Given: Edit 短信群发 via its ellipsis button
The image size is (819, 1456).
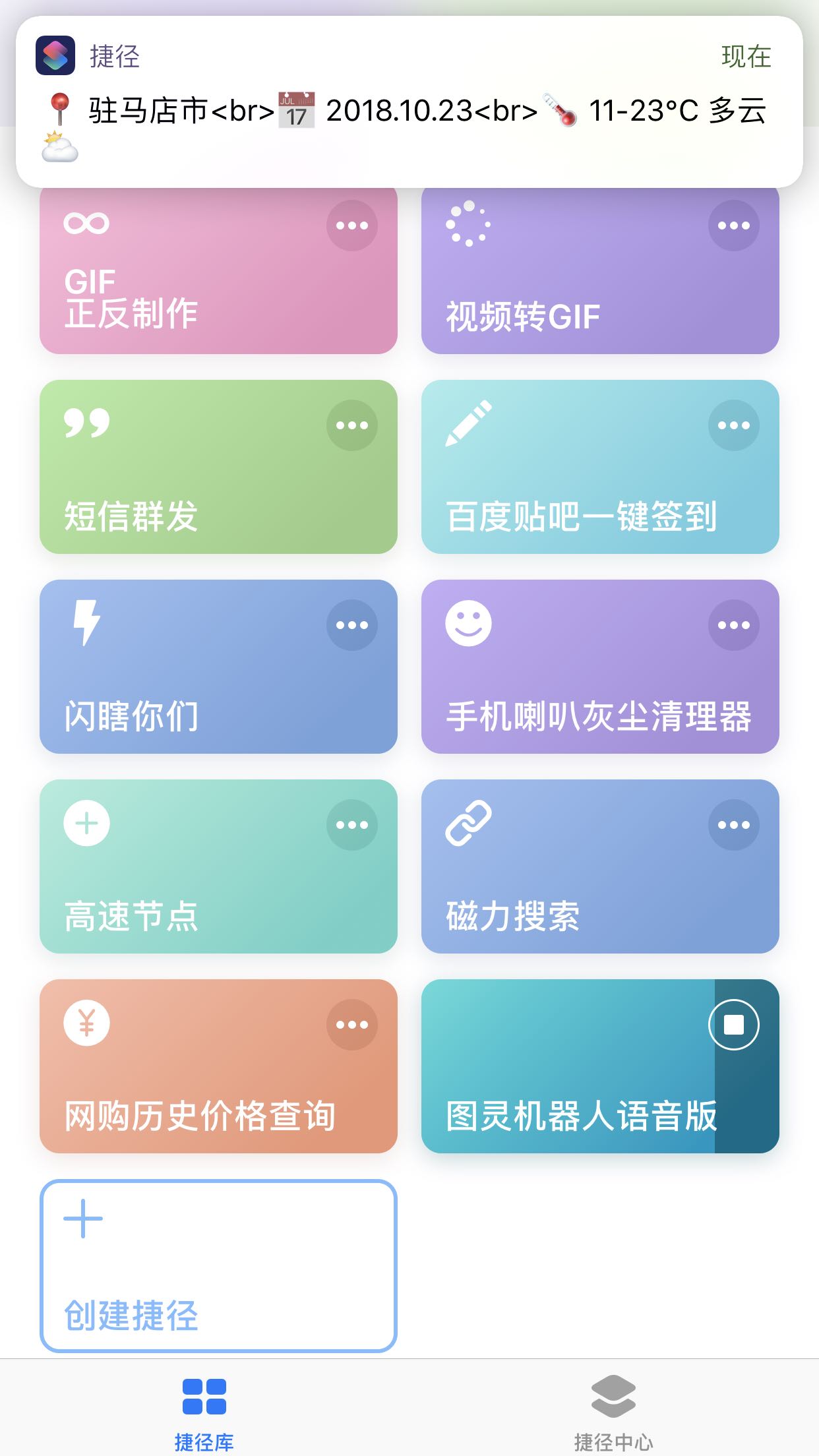Looking at the screenshot, I should 352,425.
